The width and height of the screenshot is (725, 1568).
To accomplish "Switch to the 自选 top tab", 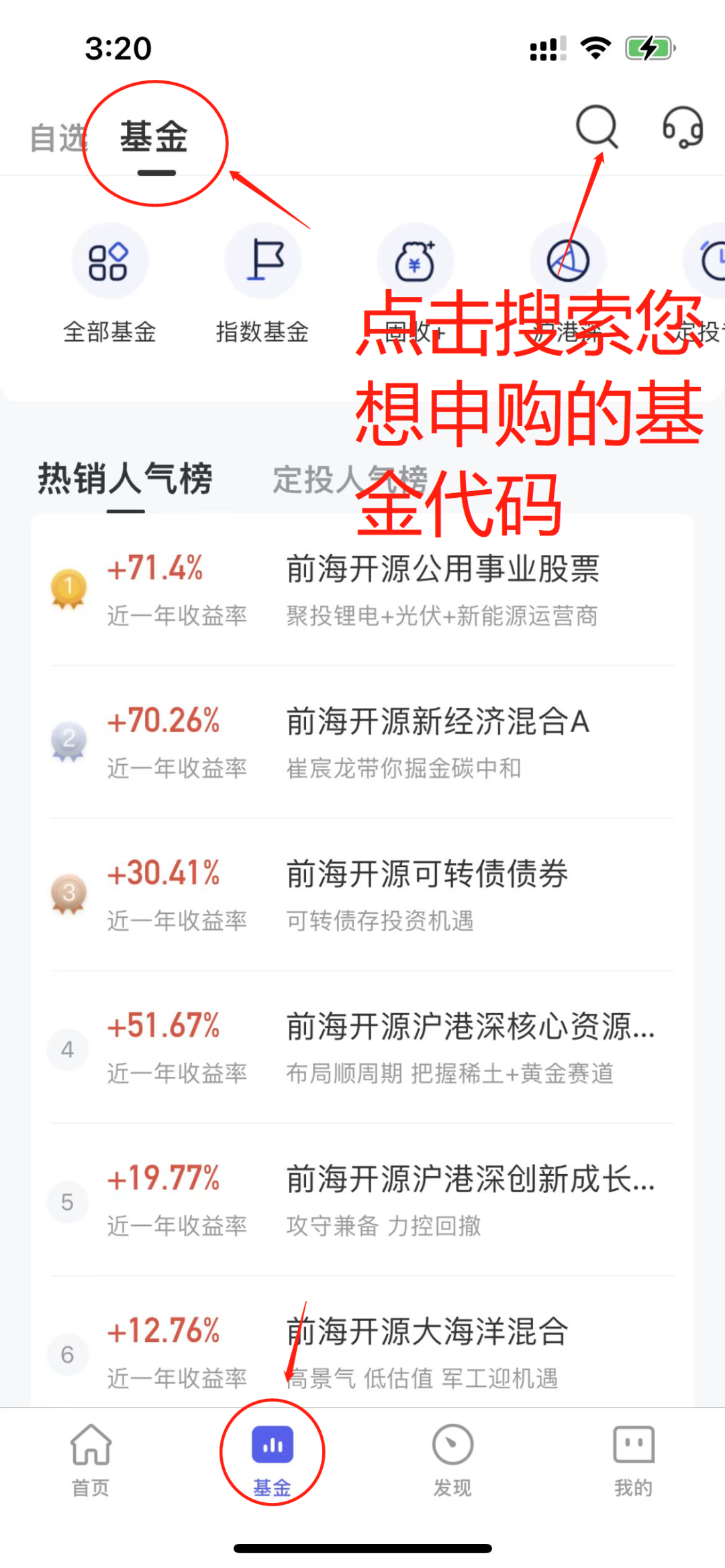I will coord(59,138).
